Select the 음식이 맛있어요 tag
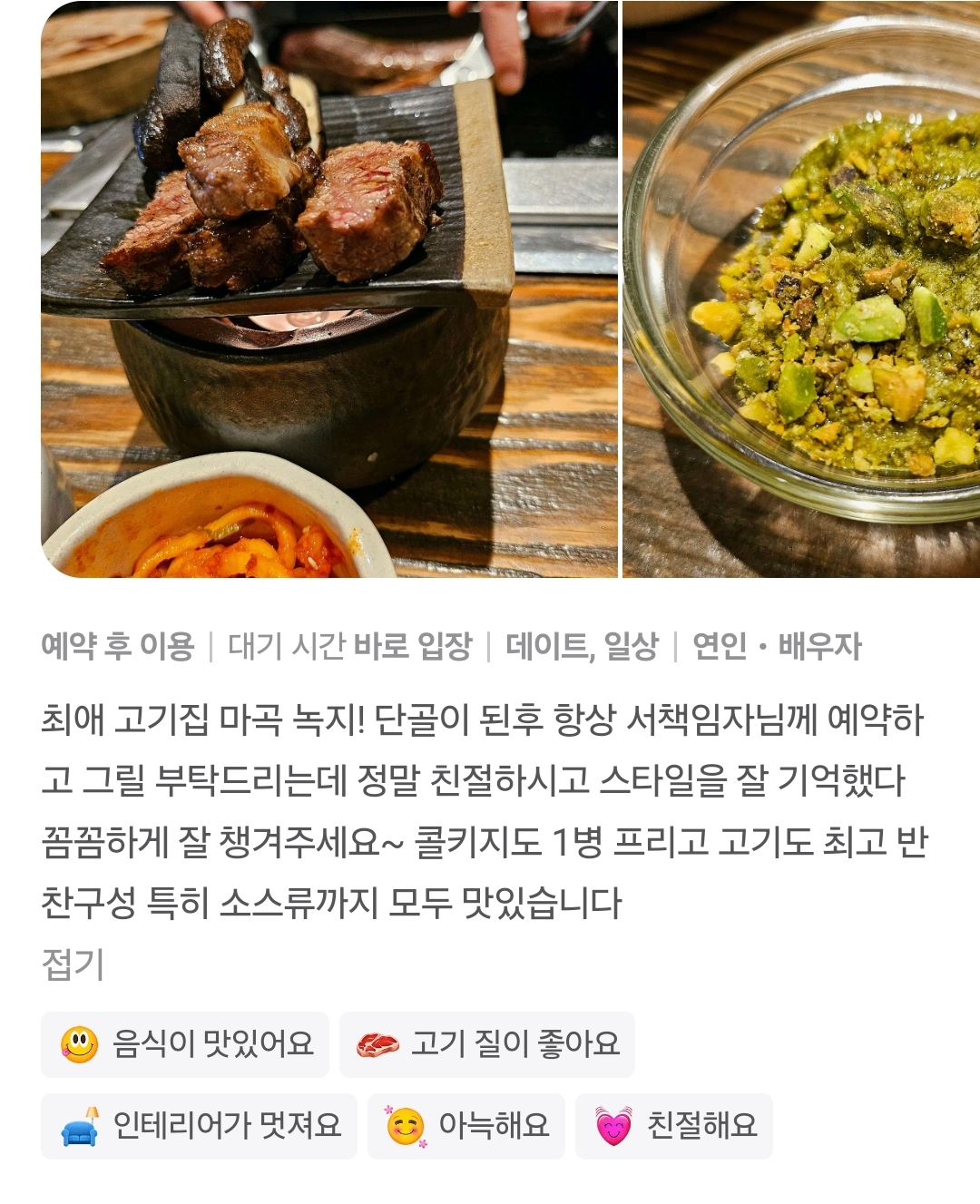This screenshot has height=1204, width=980. (x=185, y=1044)
